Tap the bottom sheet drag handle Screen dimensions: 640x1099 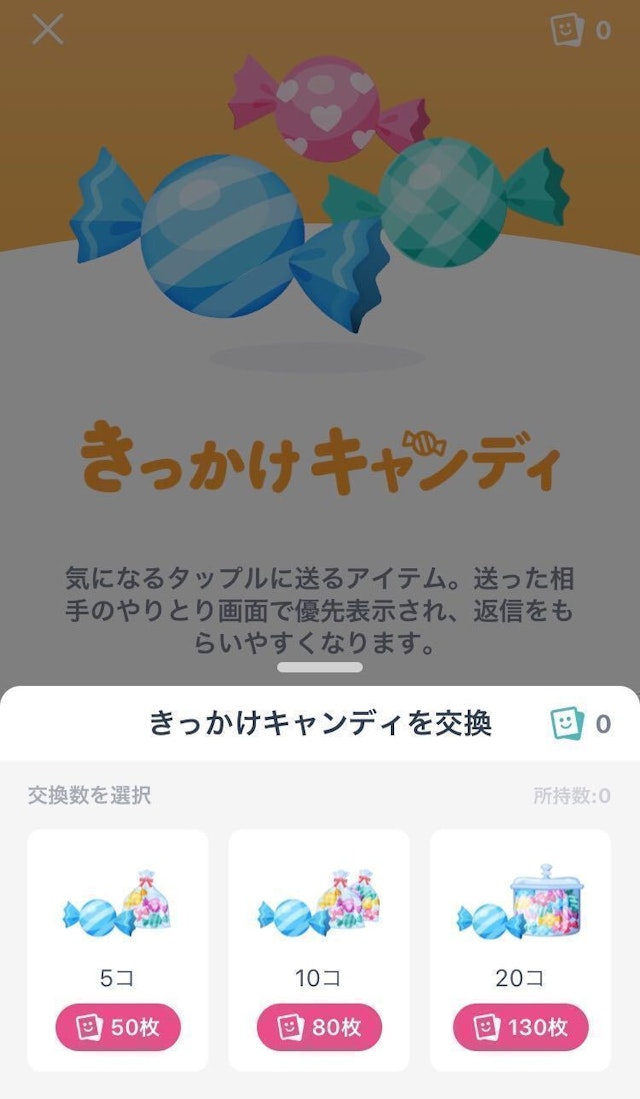(320, 667)
